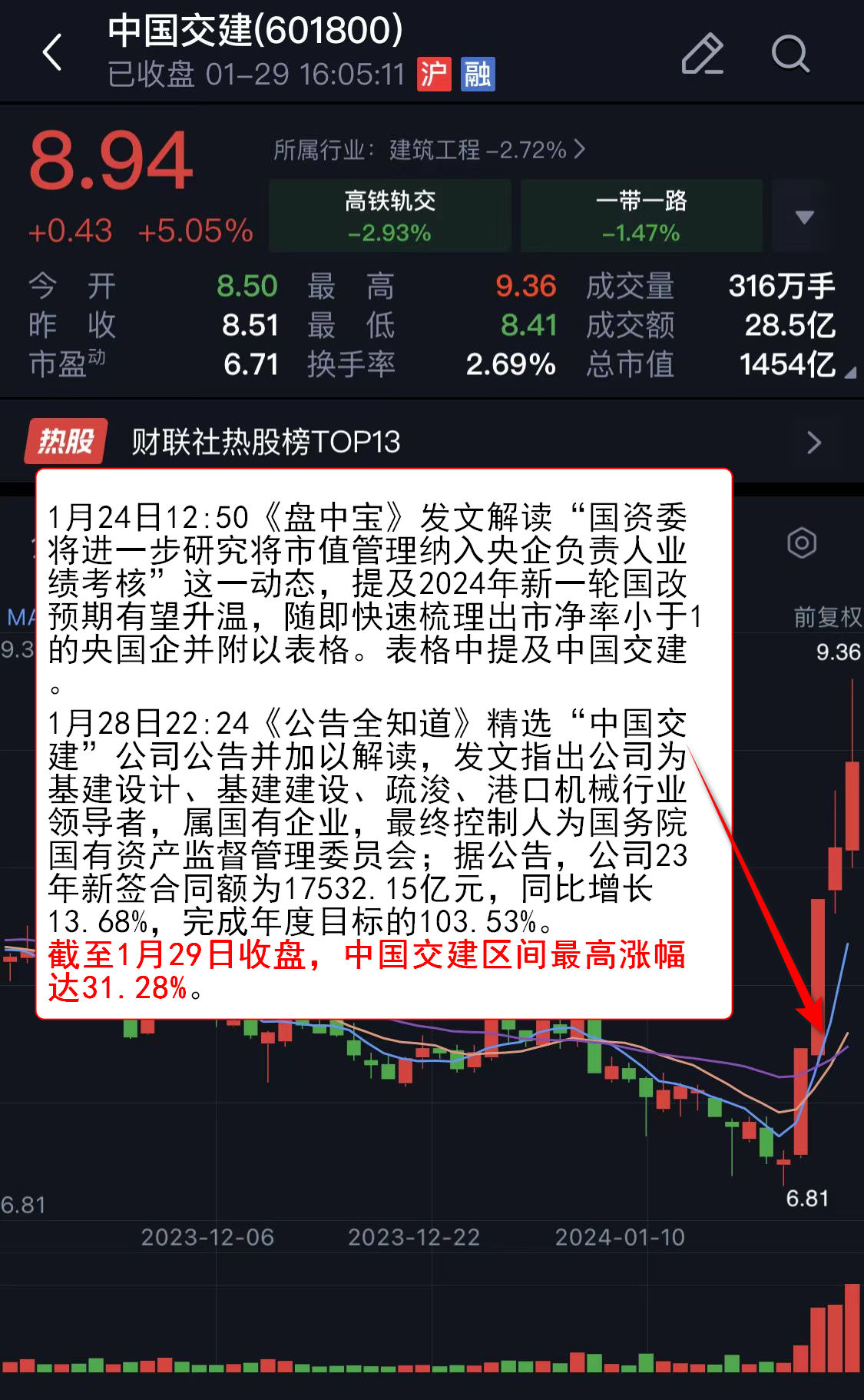Expand more quote details next to 总市值
864x1400 pixels.
[x=849, y=373]
